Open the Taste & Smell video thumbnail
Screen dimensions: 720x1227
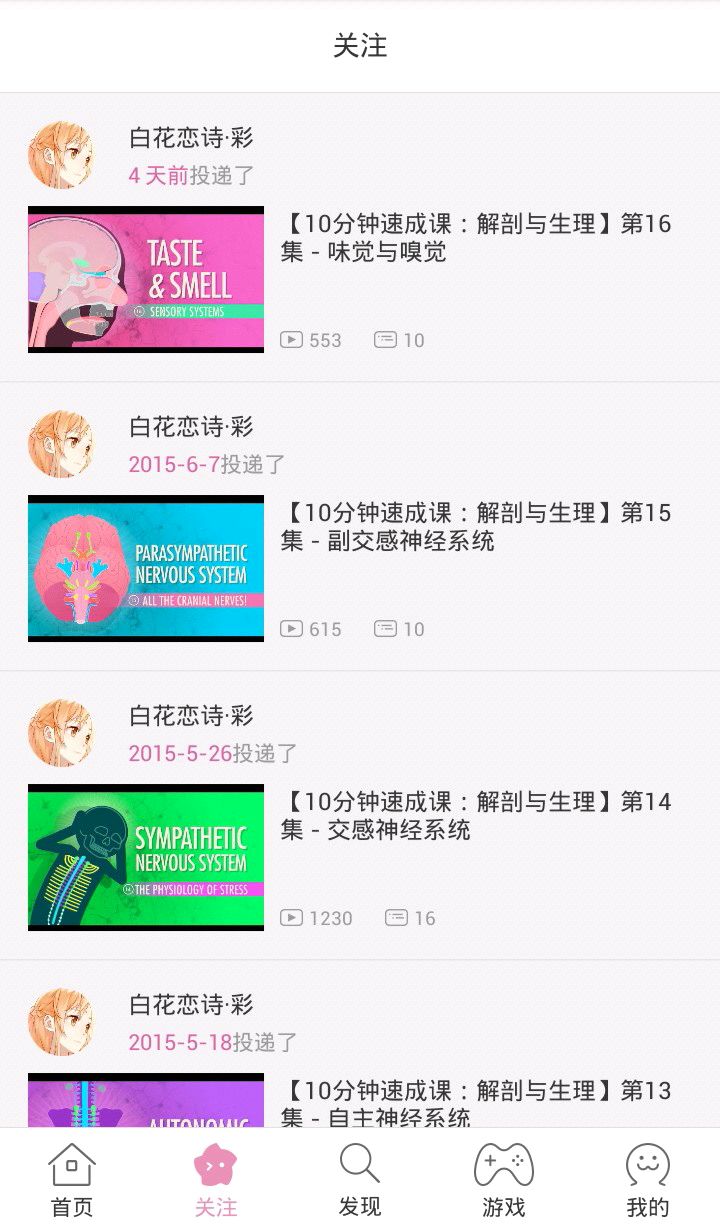[x=146, y=279]
